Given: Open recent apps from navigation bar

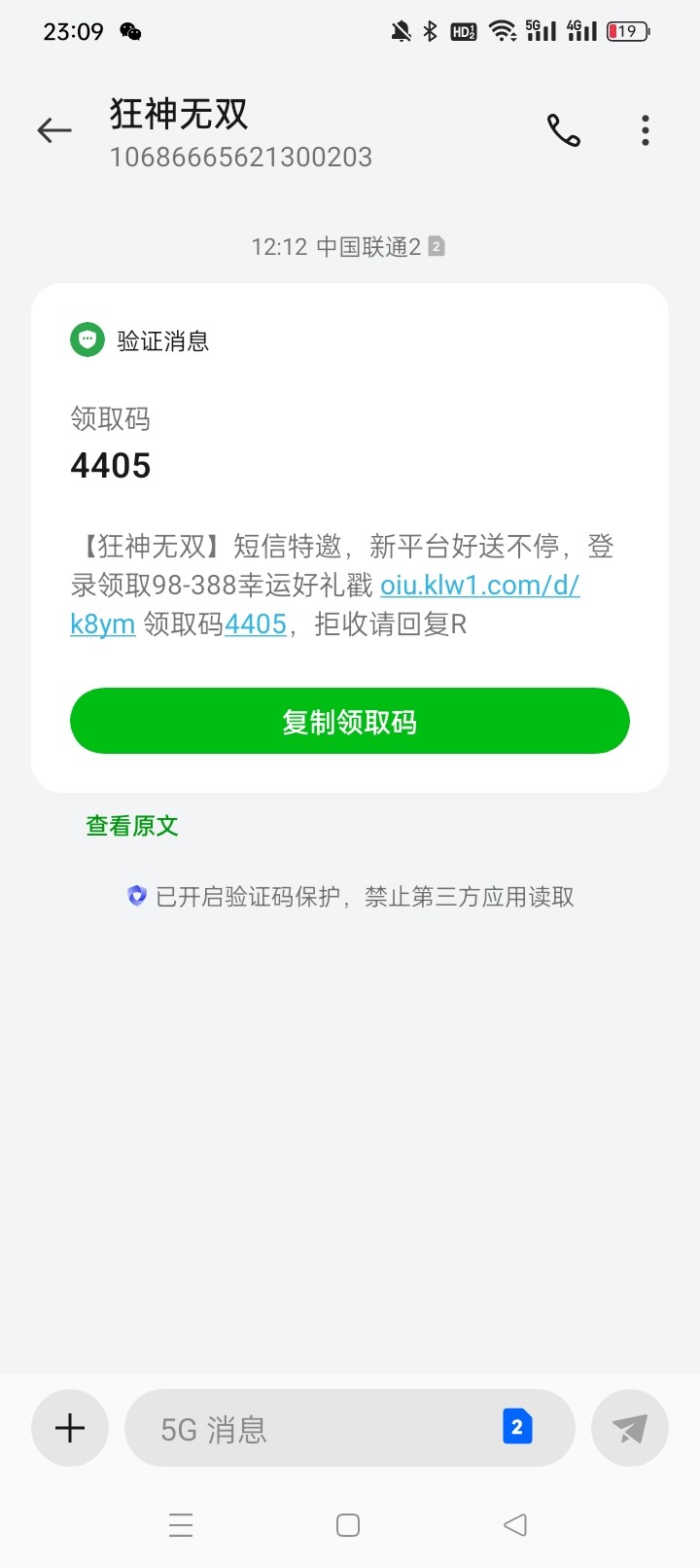Looking at the screenshot, I should point(181,1524).
